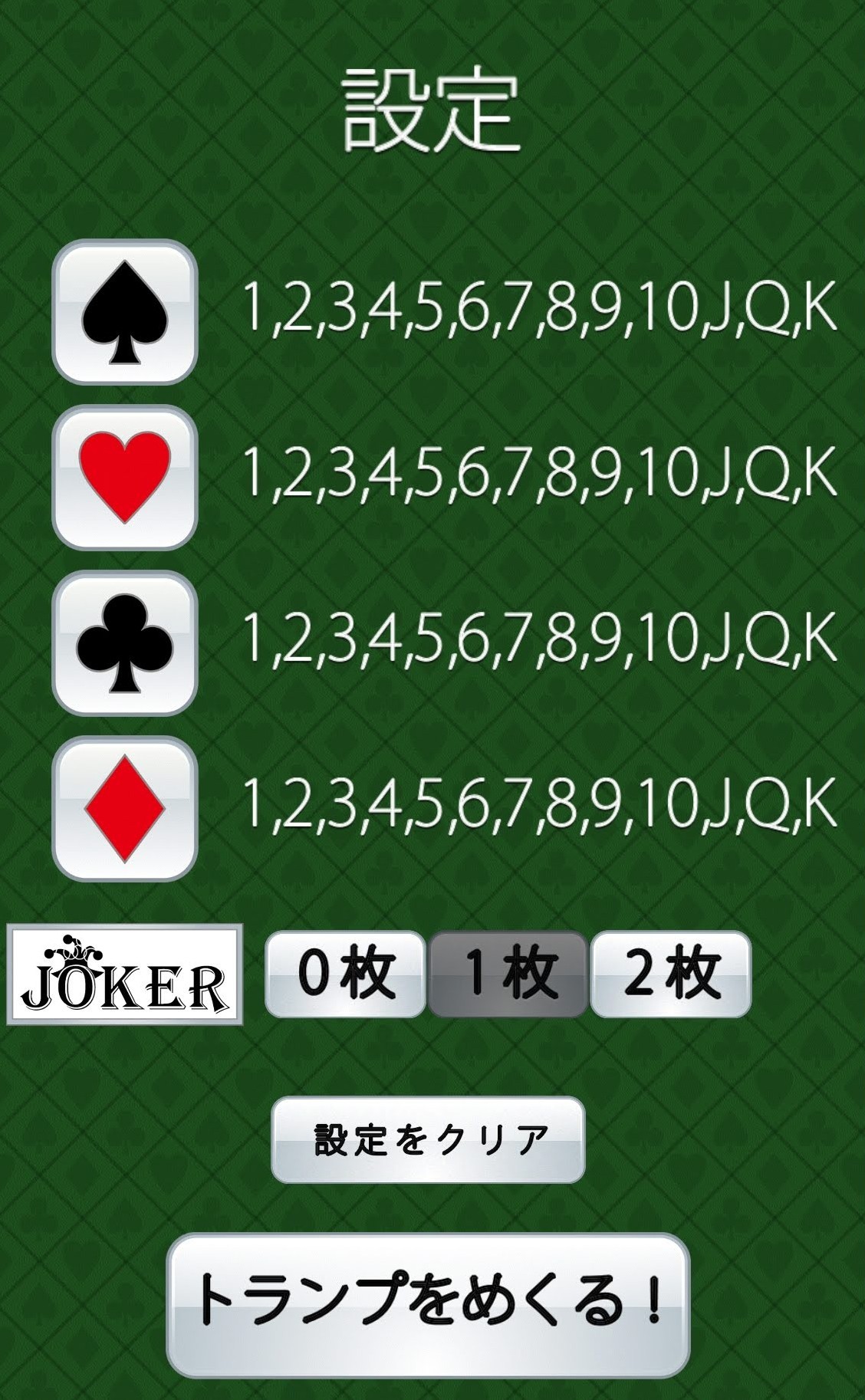Screen dimensions: 865x1400
Task: Select 1枚 joker option
Action: pos(508,974)
